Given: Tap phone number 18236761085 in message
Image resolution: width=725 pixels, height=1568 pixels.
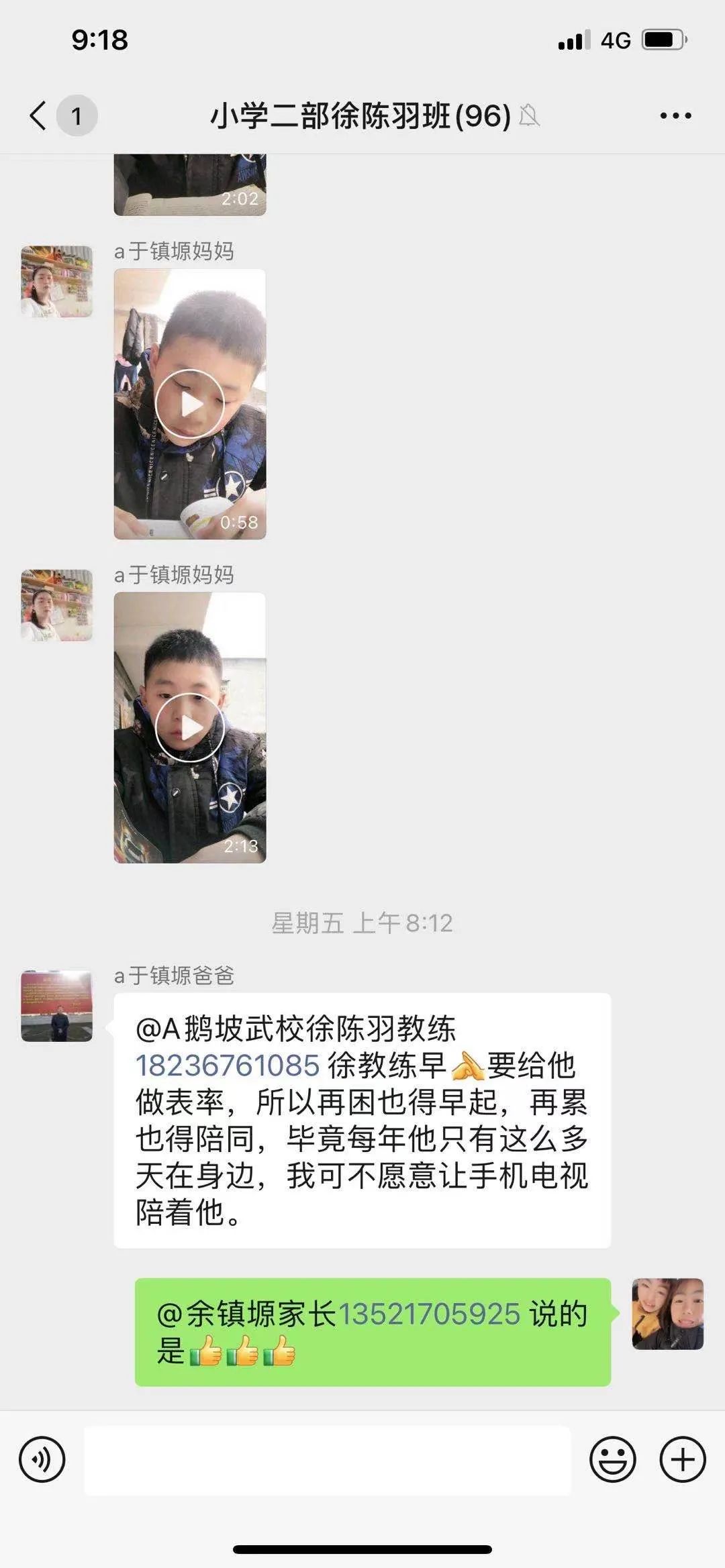Looking at the screenshot, I should point(228,1065).
